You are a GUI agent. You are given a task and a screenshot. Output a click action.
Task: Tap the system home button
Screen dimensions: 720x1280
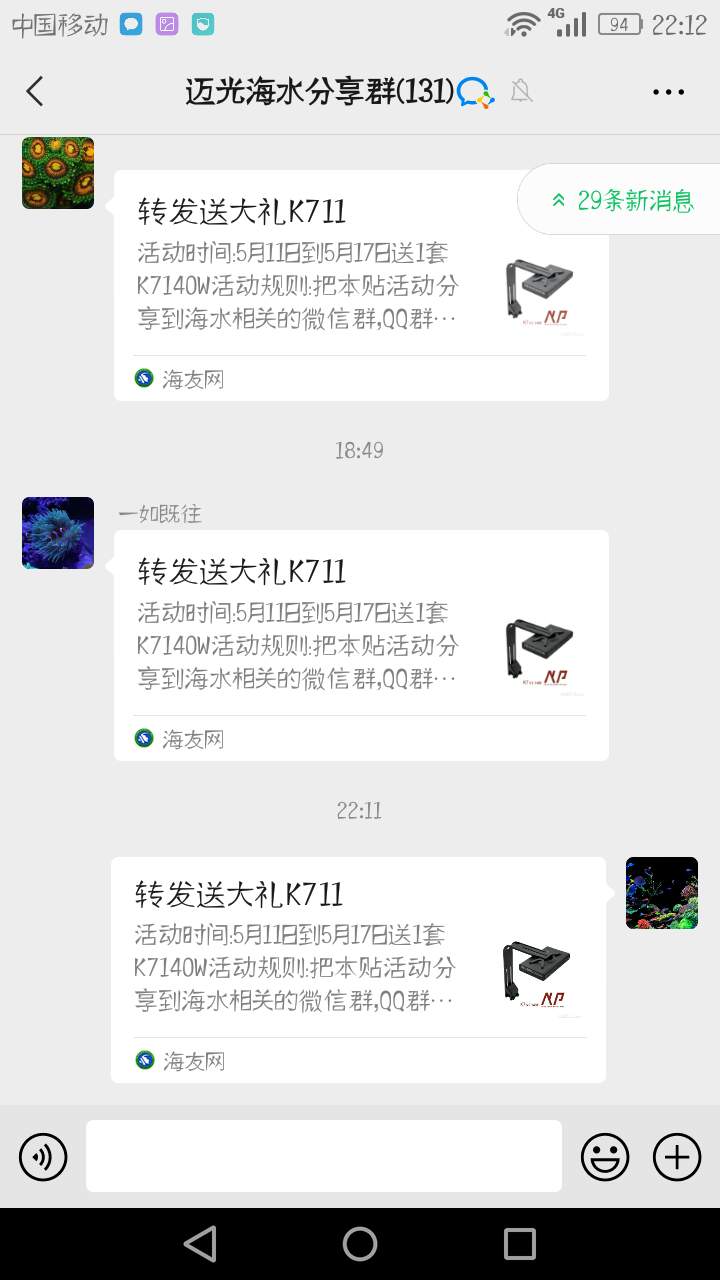360,1244
